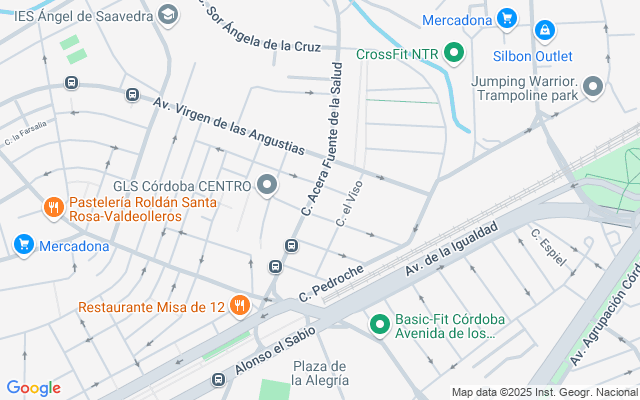Open the CrossFit NTR place marker

456,53
